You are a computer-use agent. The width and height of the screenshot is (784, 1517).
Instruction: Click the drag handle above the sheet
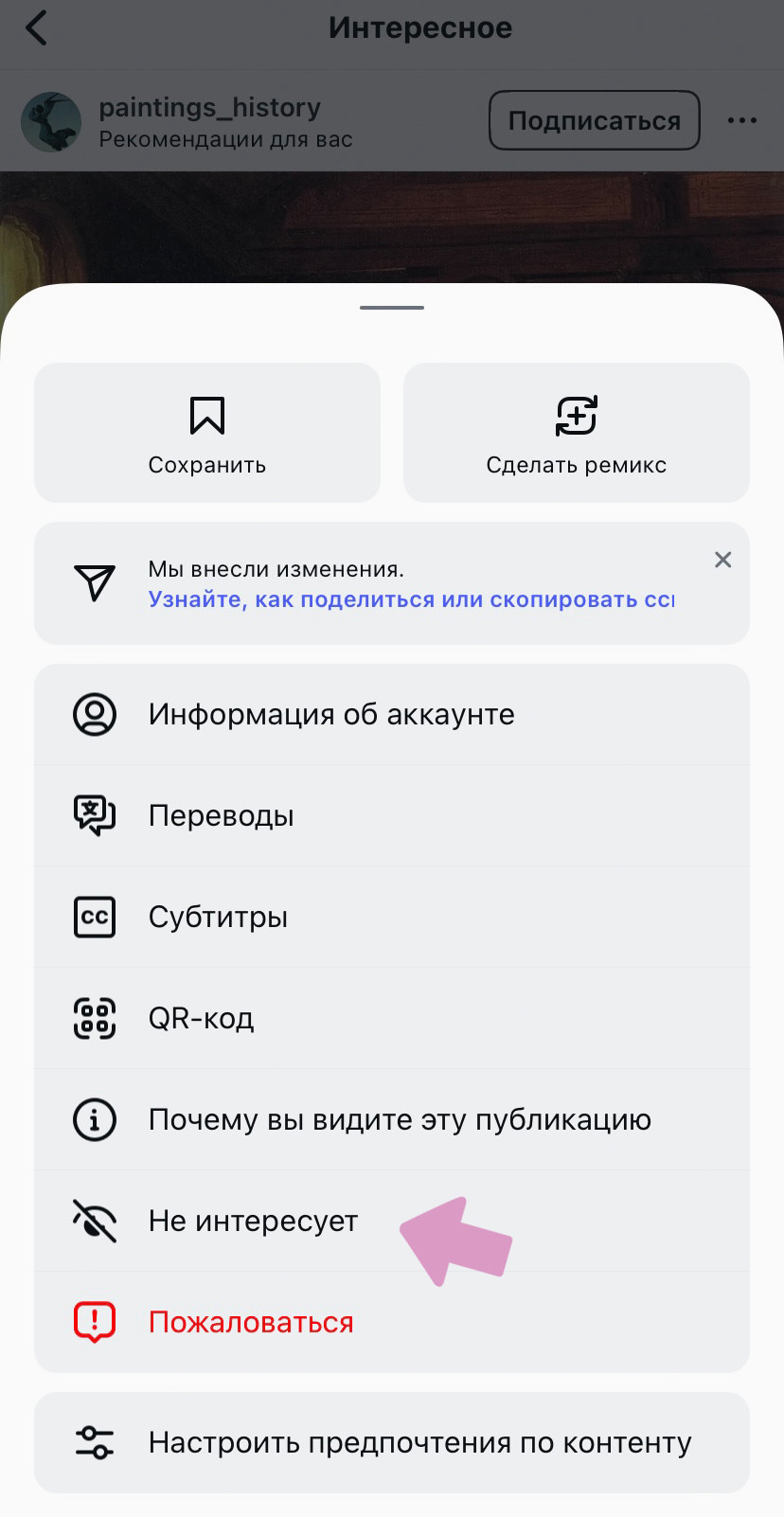coord(391,307)
